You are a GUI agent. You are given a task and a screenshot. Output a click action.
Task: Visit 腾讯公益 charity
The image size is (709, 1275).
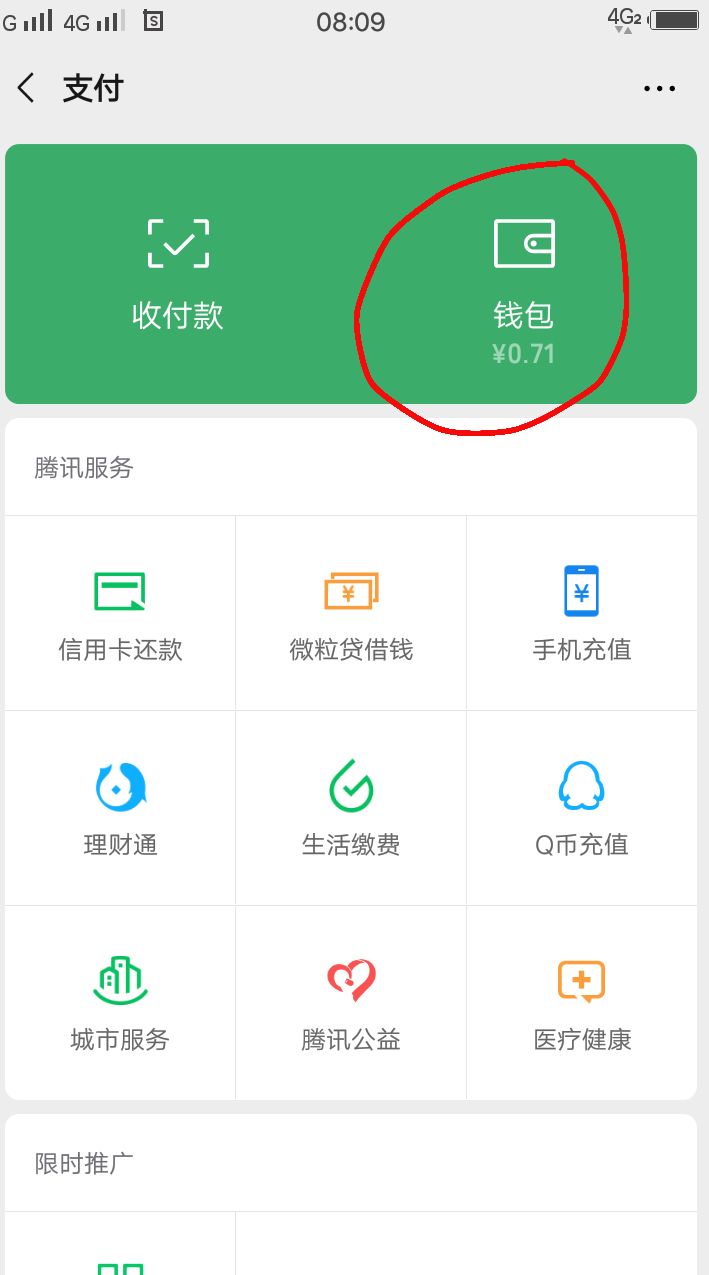[351, 1003]
